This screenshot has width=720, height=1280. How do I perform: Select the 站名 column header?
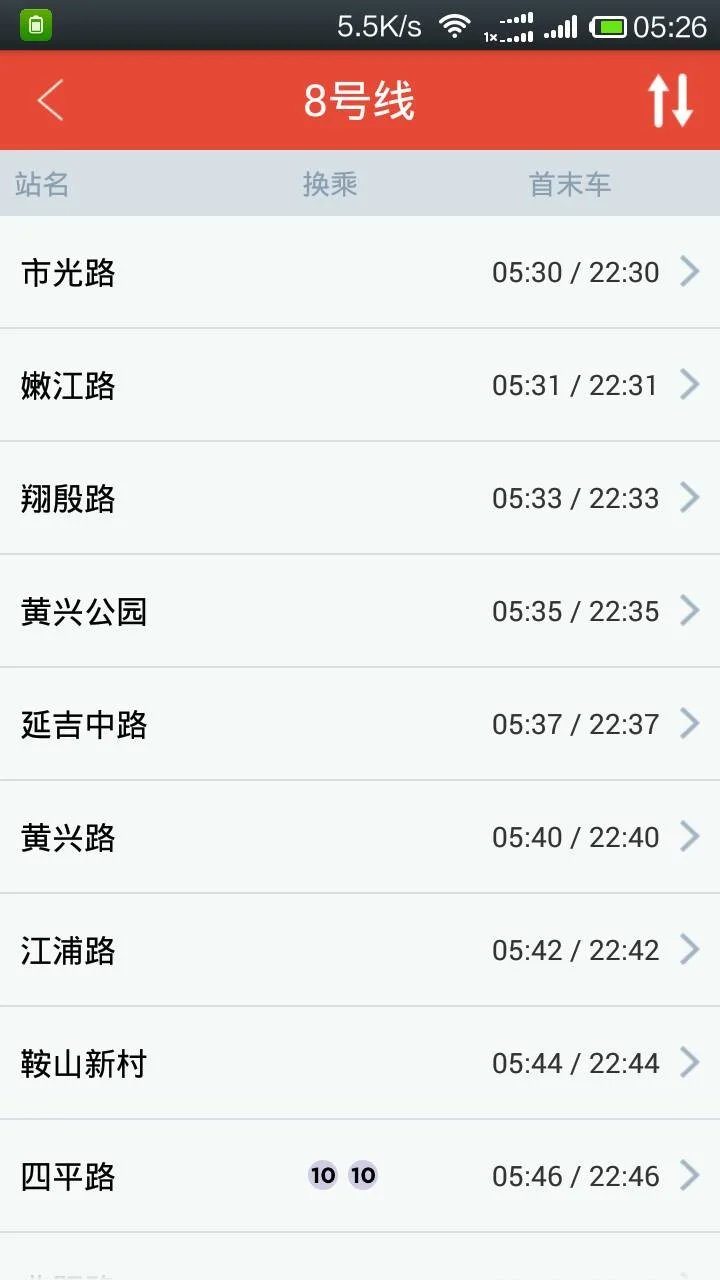[x=42, y=184]
